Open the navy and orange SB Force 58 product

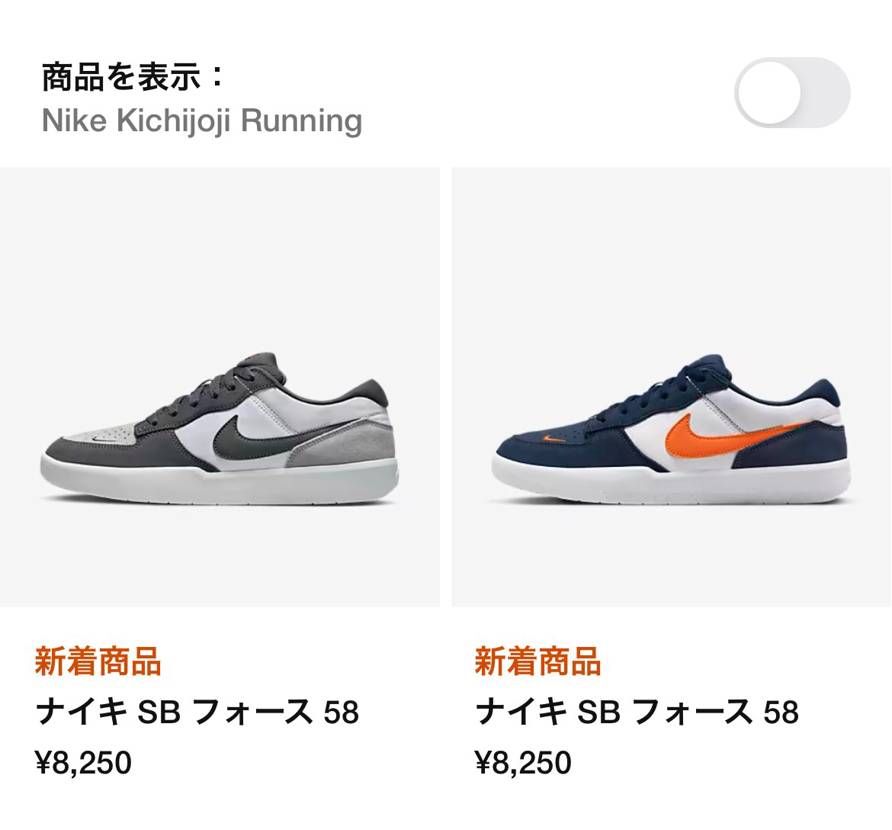click(671, 430)
